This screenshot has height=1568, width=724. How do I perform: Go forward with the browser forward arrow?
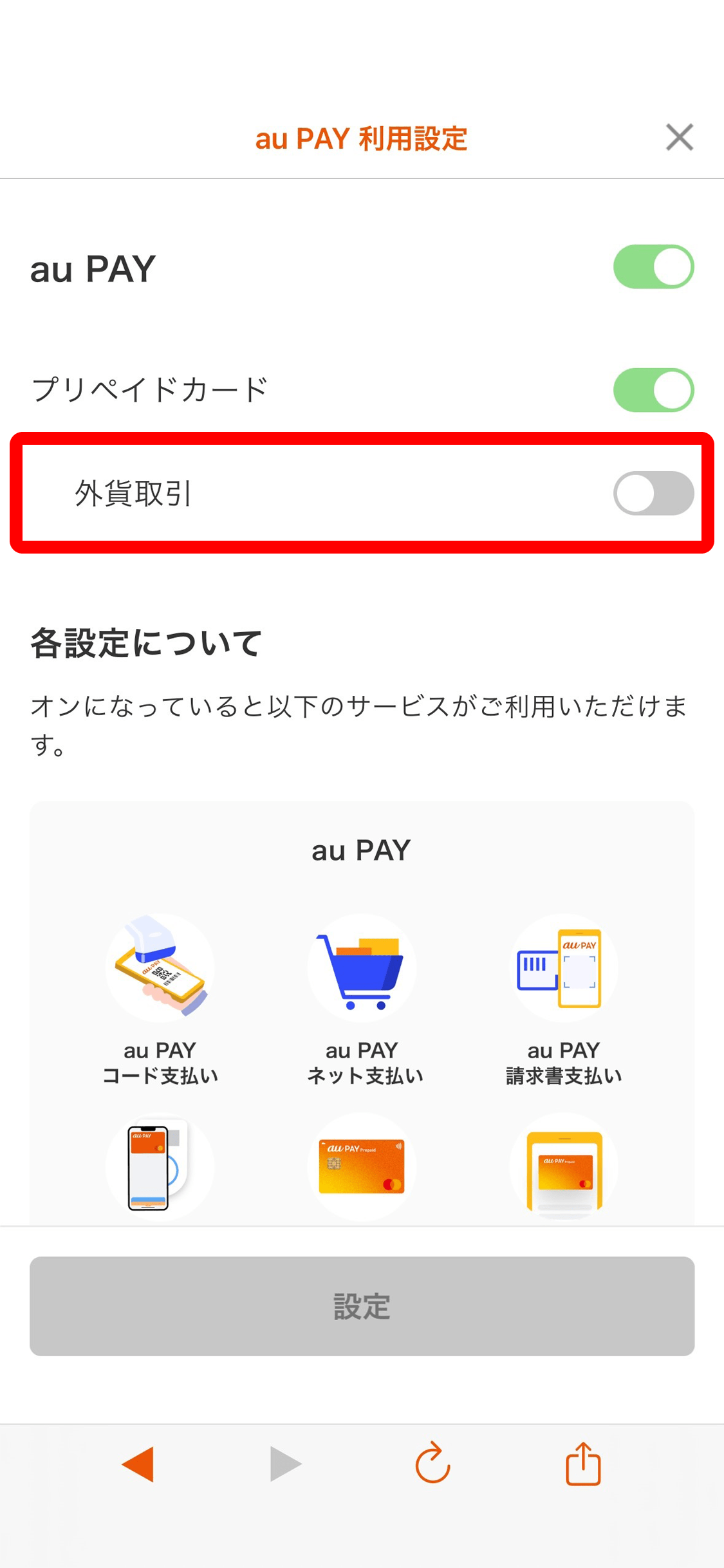point(285,1464)
